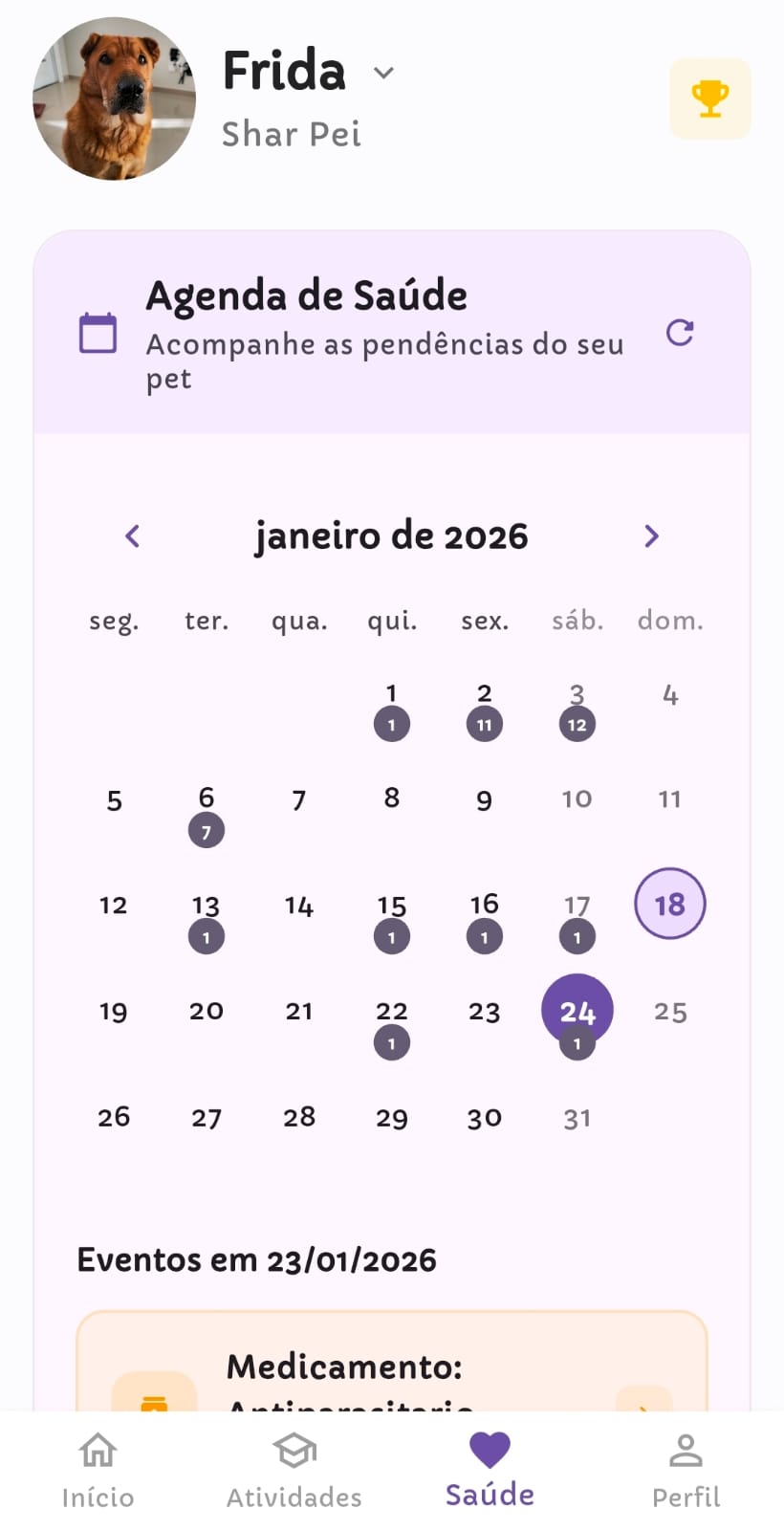Screen dimensions: 784x1530
Task: Open the pet switcher next to Frida
Action: pos(382,72)
